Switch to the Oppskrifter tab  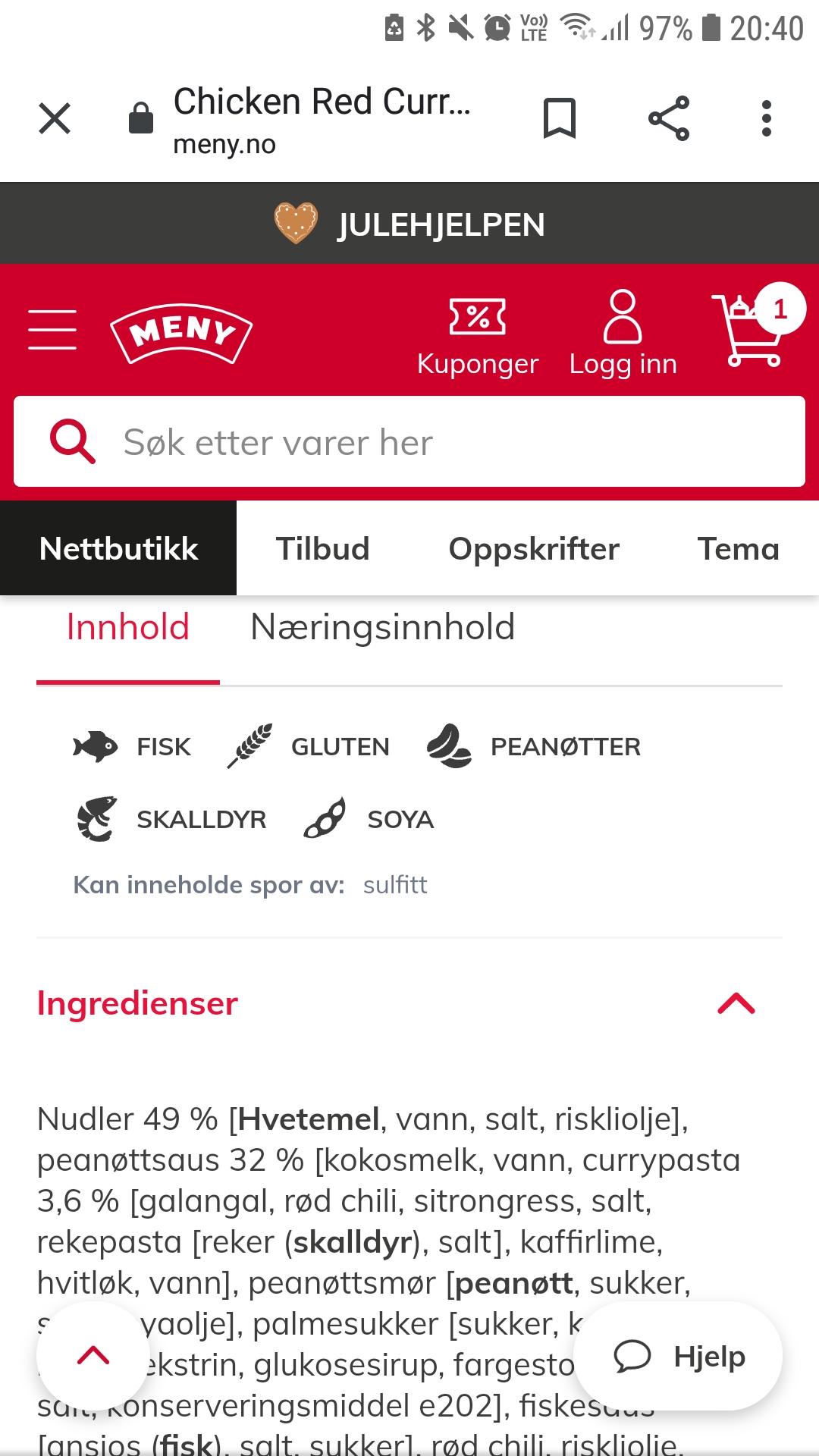[x=534, y=548]
